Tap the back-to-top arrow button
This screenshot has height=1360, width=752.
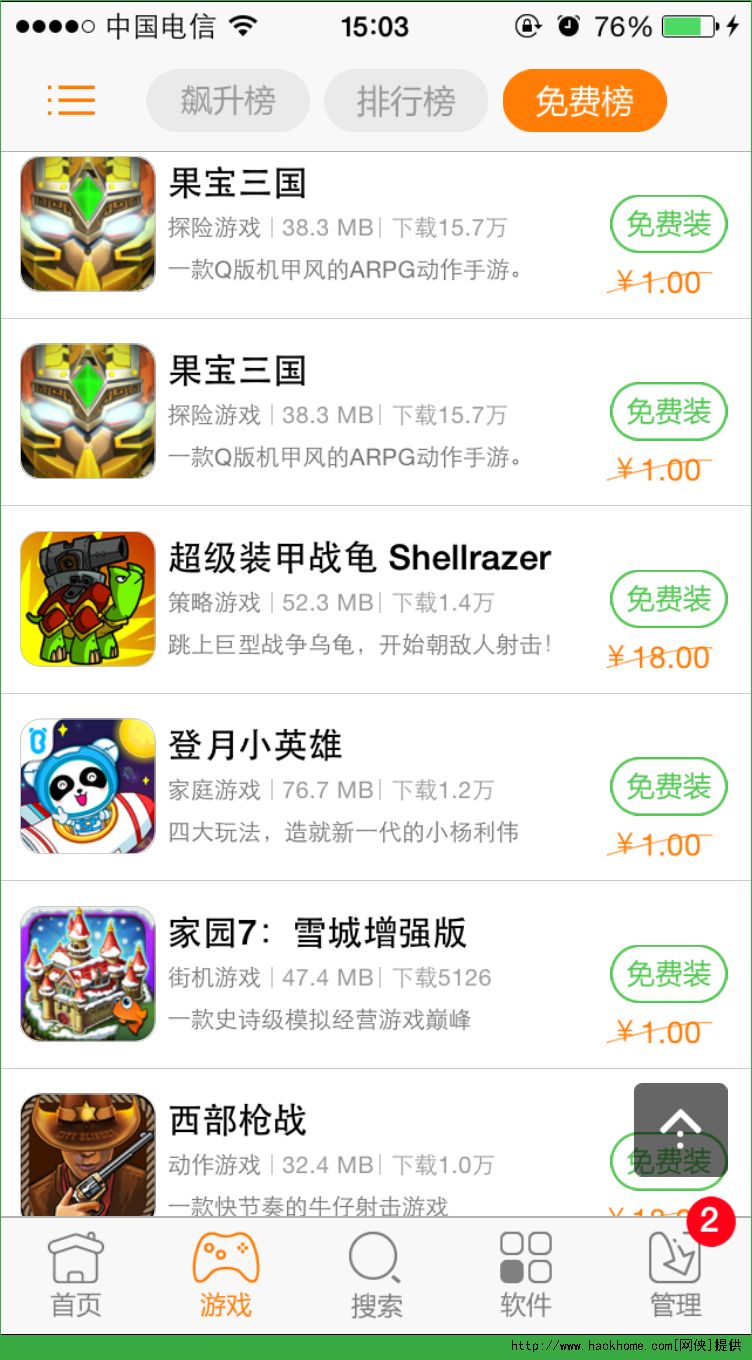pos(680,1128)
